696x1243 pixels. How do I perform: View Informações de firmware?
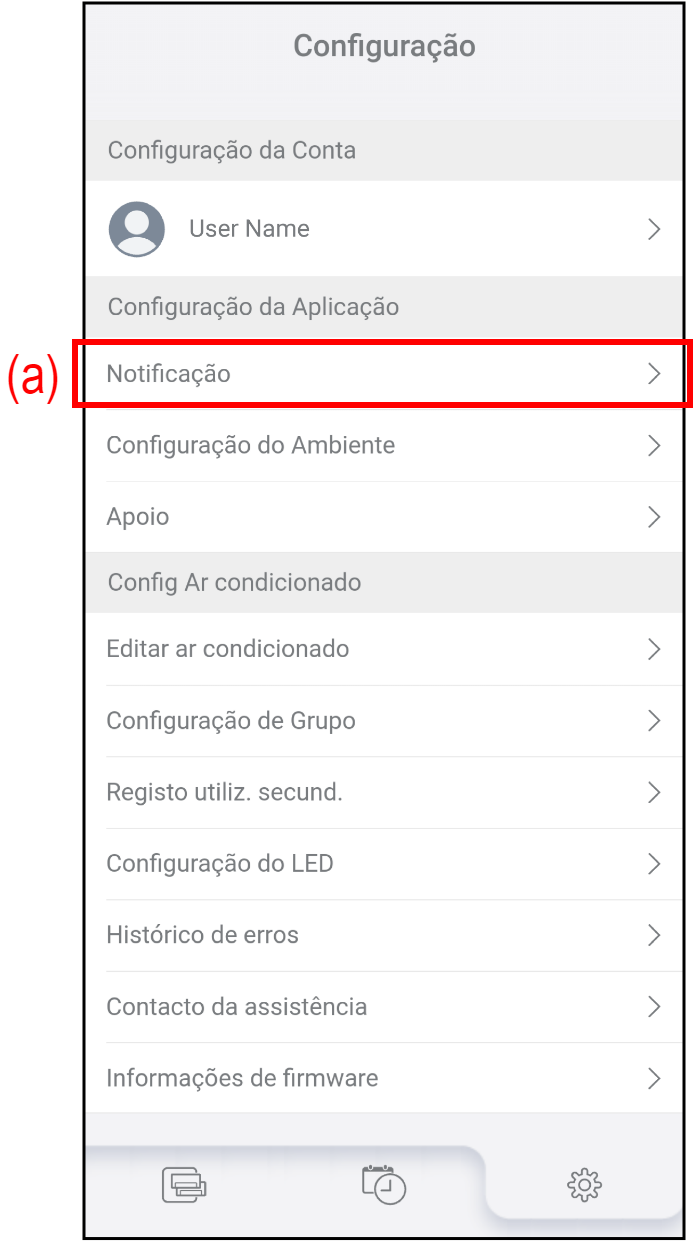[x=384, y=1079]
